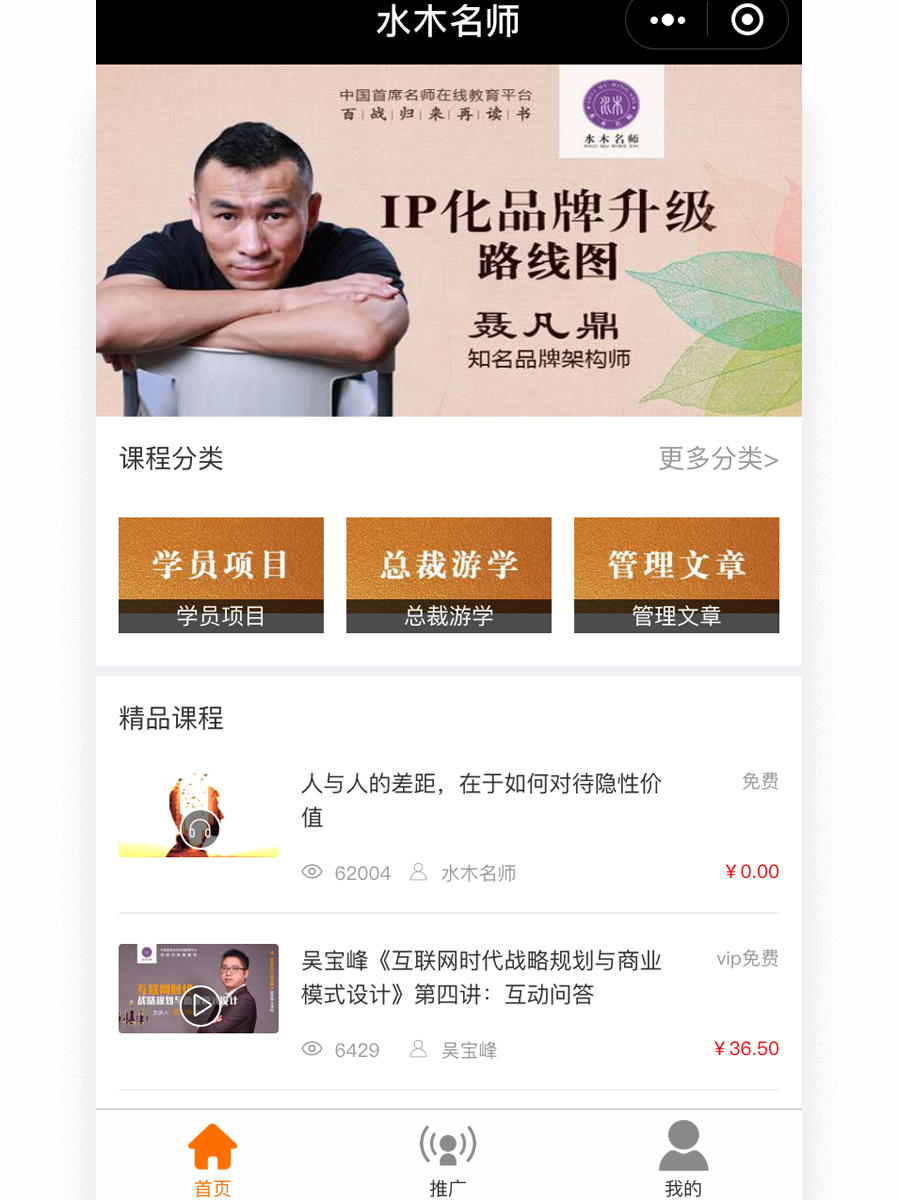Tap the 我的 profile icon
The height and width of the screenshot is (1200, 900).
pos(683,1146)
